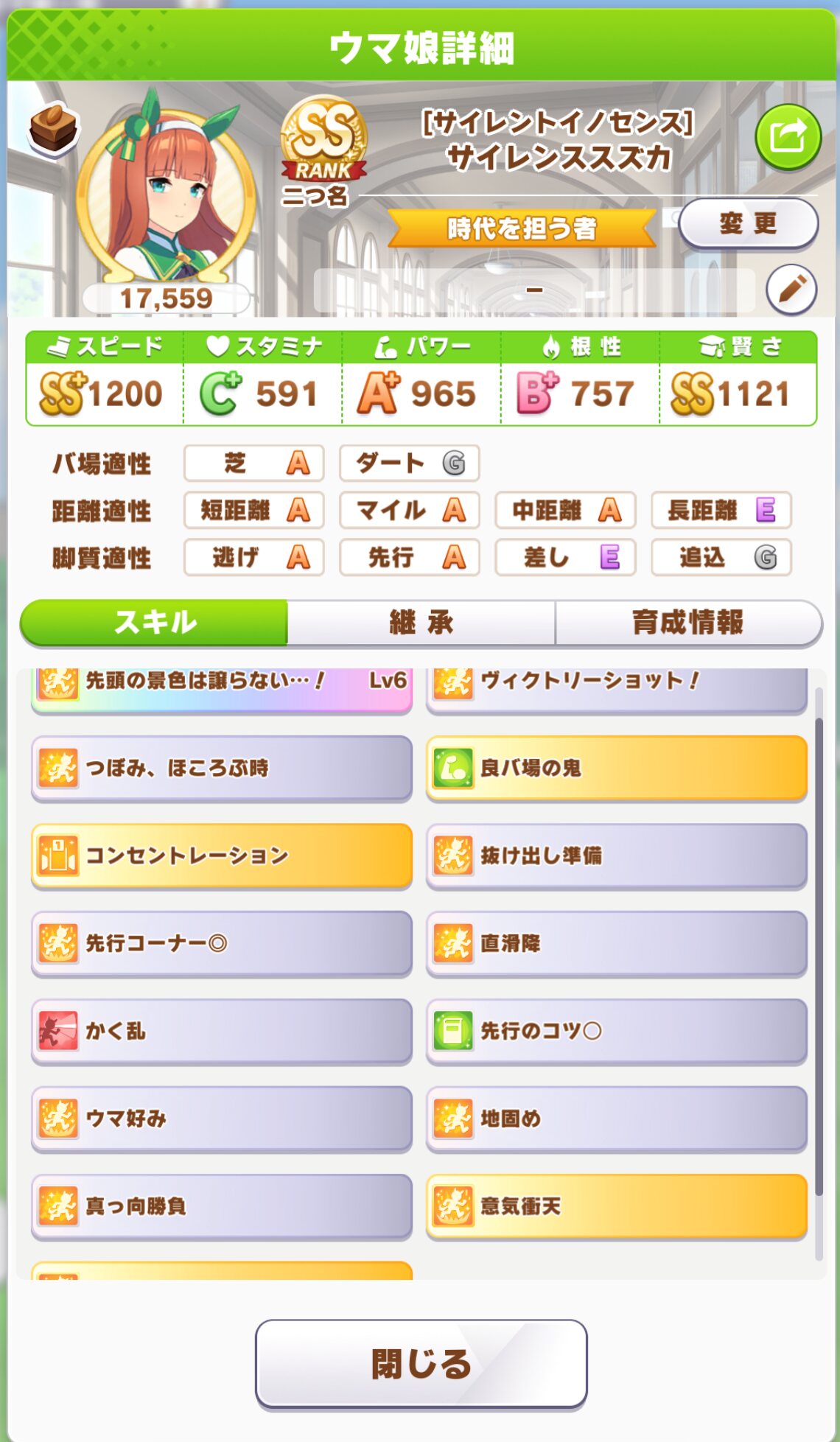The height and width of the screenshot is (1442, 840).
Task: Tap the chocolate item icon
Action: click(53, 128)
